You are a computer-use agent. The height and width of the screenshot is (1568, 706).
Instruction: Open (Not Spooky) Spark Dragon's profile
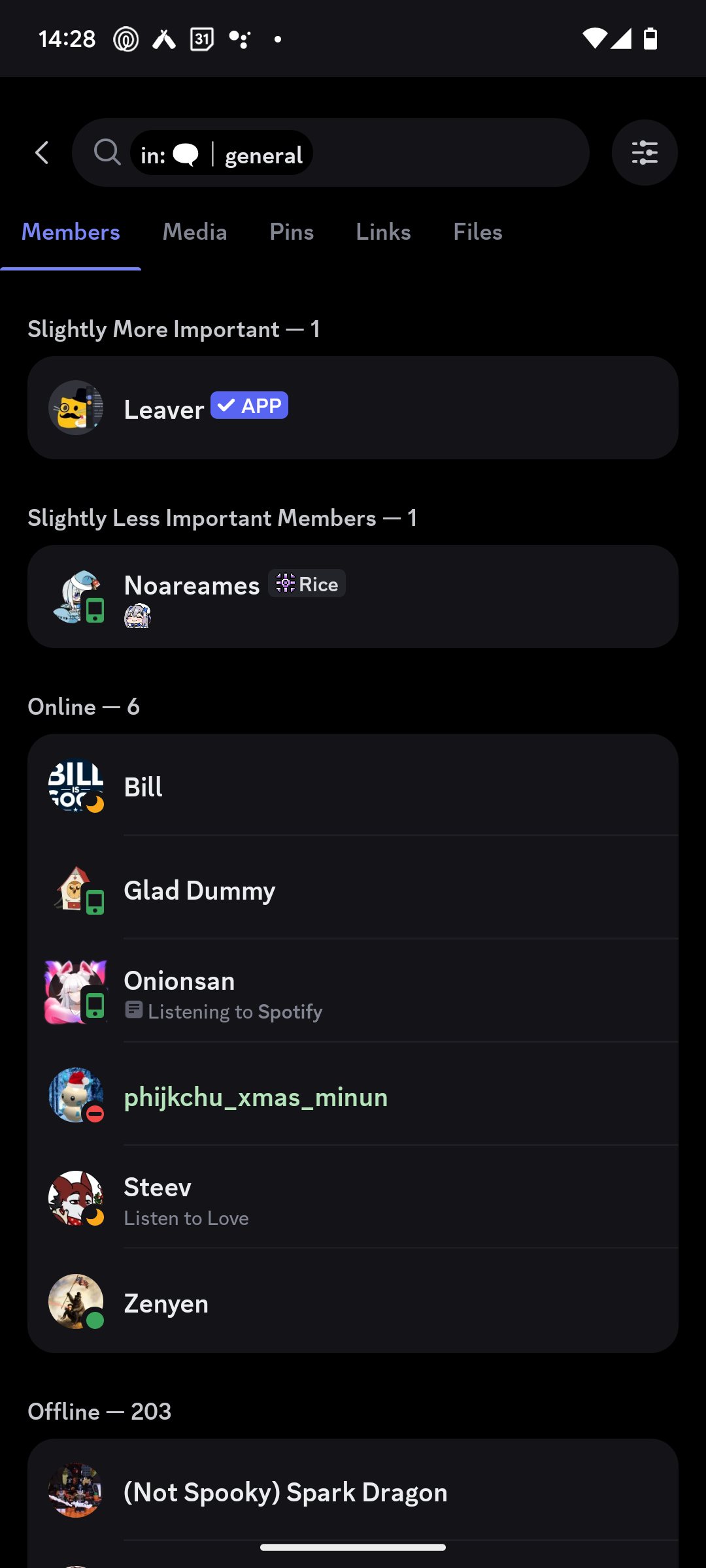353,1491
